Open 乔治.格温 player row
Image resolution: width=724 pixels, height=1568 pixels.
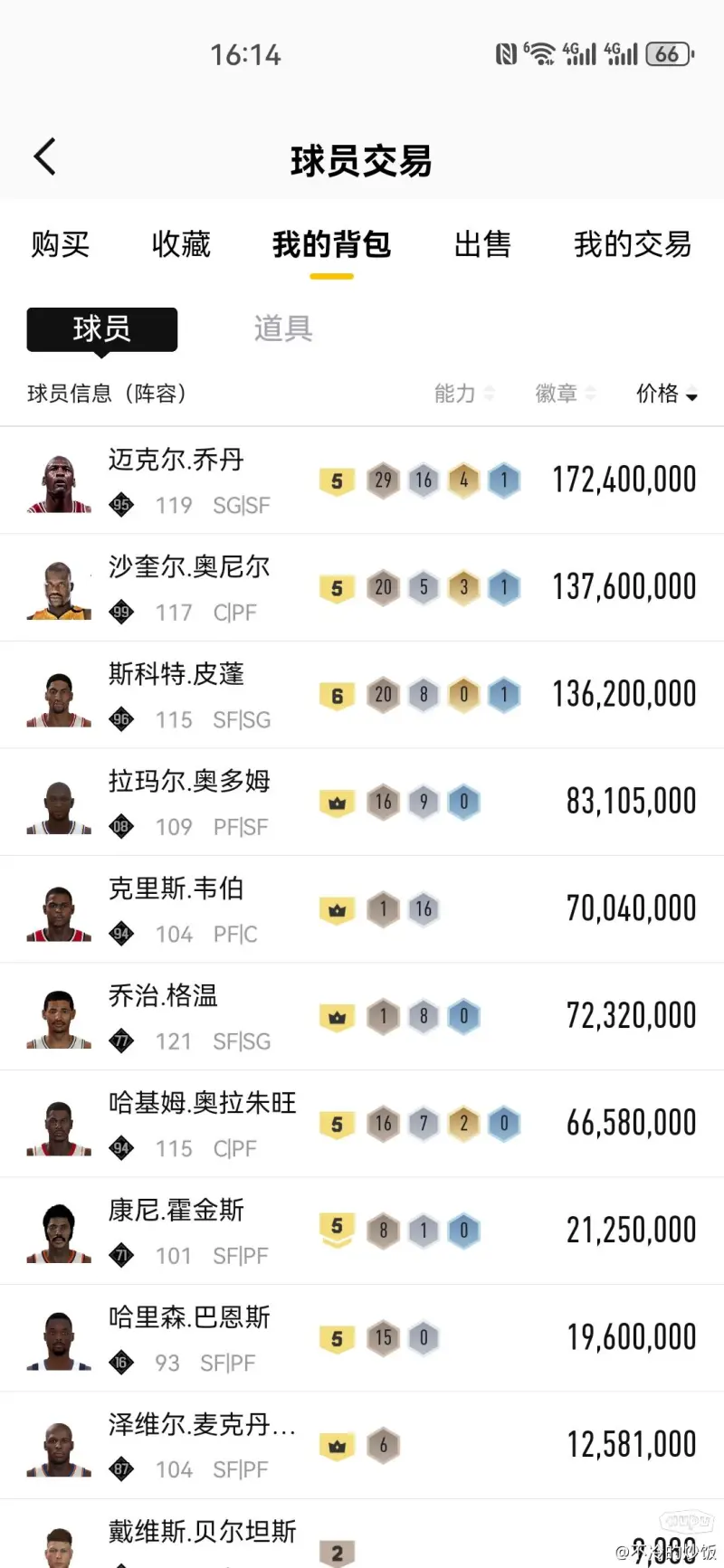(362, 1017)
